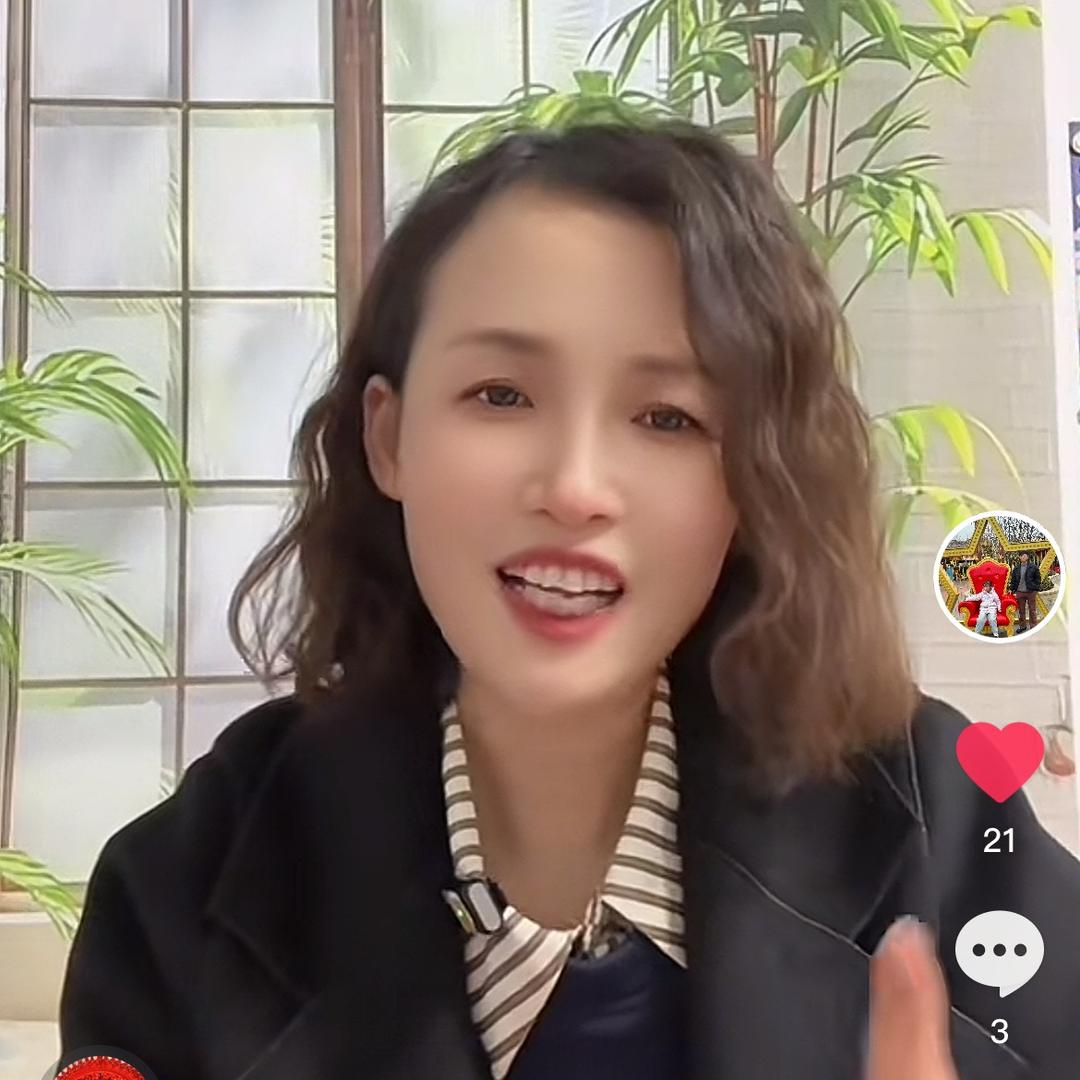This screenshot has height=1080, width=1080.
Task: Open the creator's profile avatar
Action: point(999,577)
